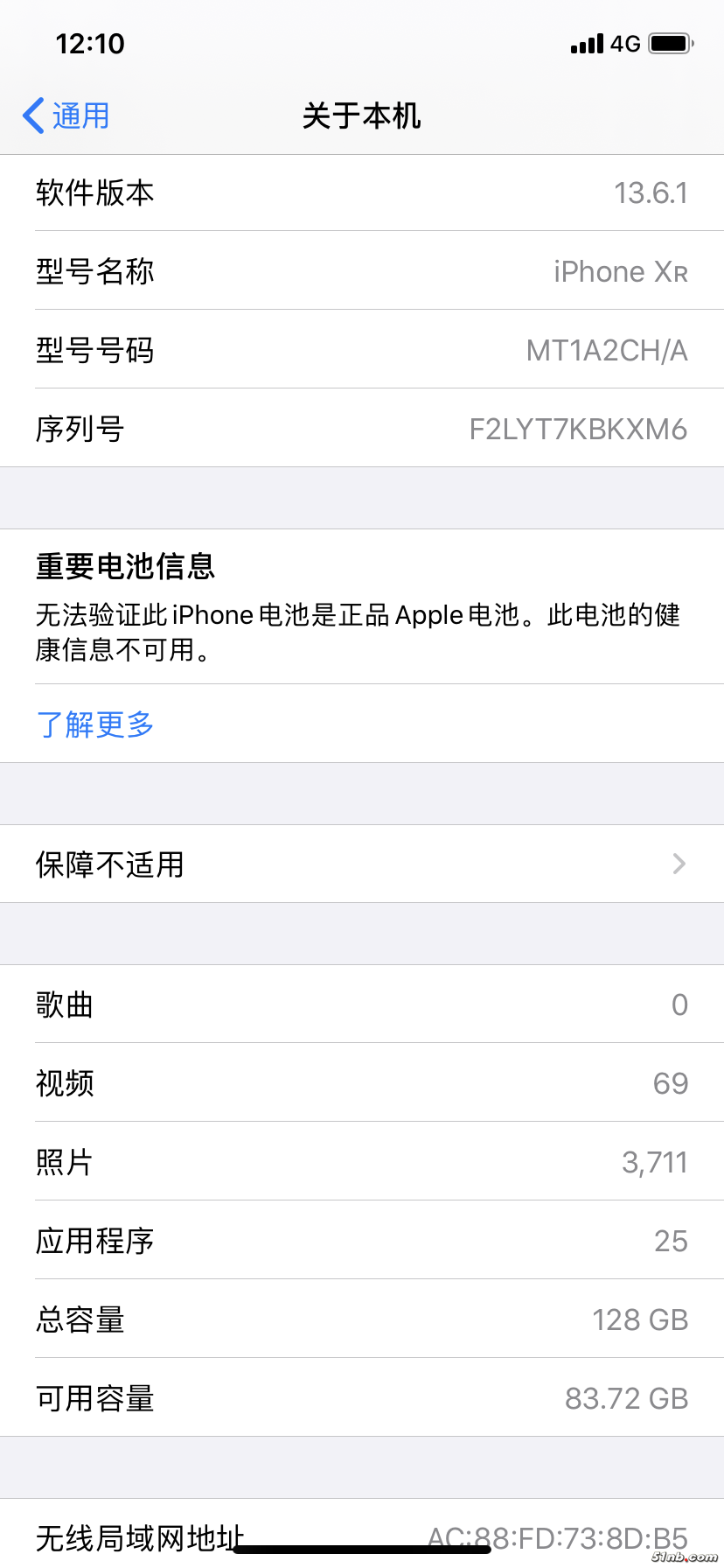Open the 保障不适用 coverage row

[x=362, y=864]
